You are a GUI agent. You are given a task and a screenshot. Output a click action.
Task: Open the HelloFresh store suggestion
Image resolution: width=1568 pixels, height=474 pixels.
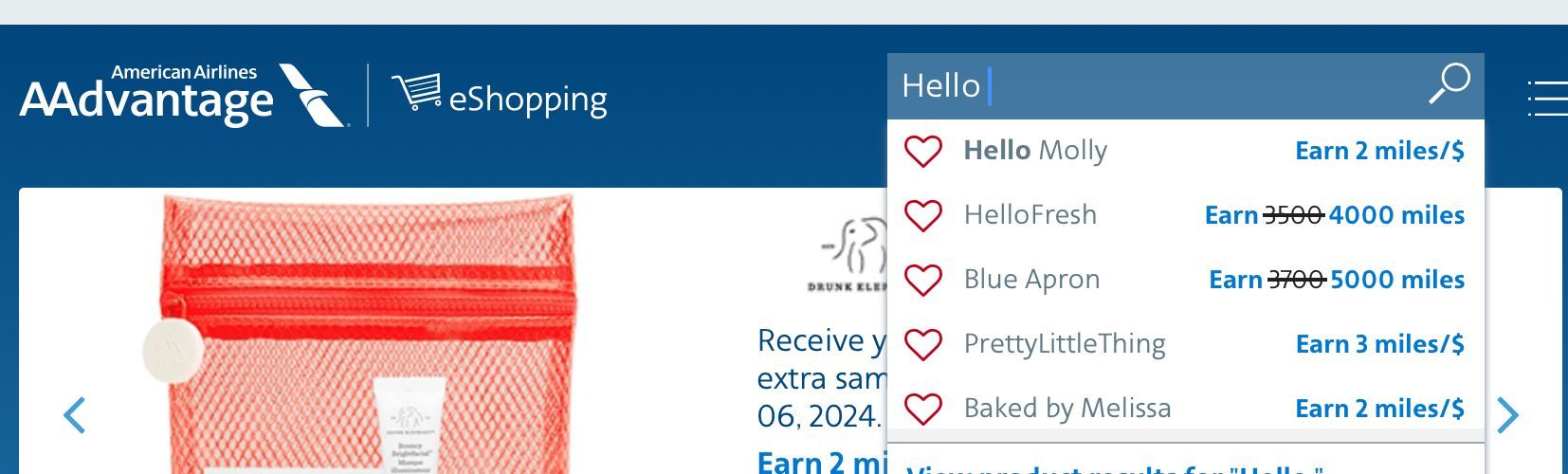1186,215
